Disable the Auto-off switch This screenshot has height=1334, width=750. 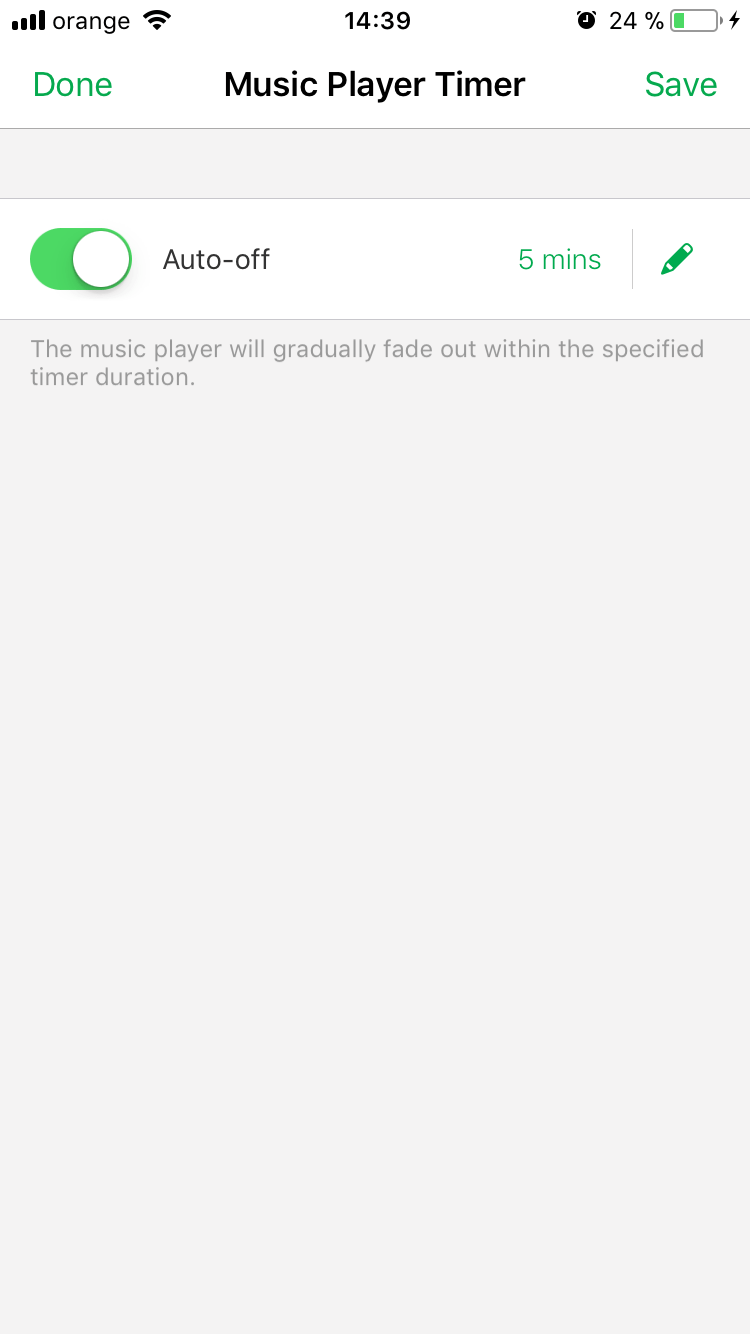81,259
